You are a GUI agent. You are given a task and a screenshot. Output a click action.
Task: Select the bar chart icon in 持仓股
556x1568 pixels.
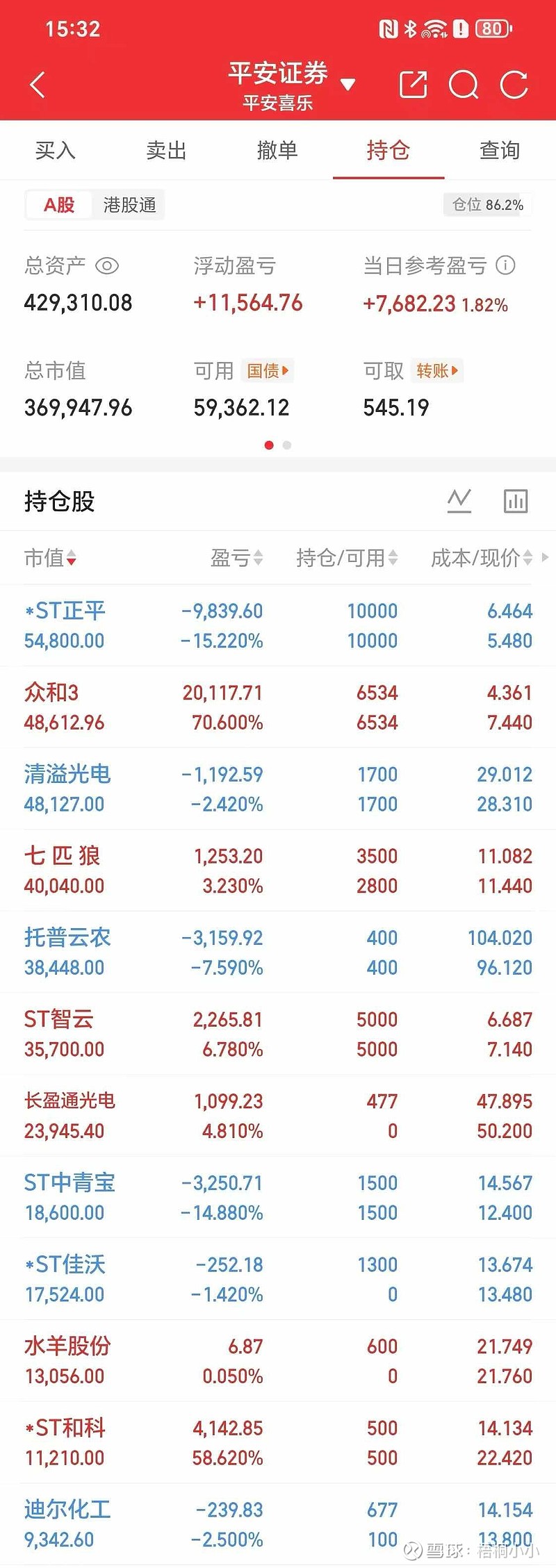pyautogui.click(x=515, y=500)
